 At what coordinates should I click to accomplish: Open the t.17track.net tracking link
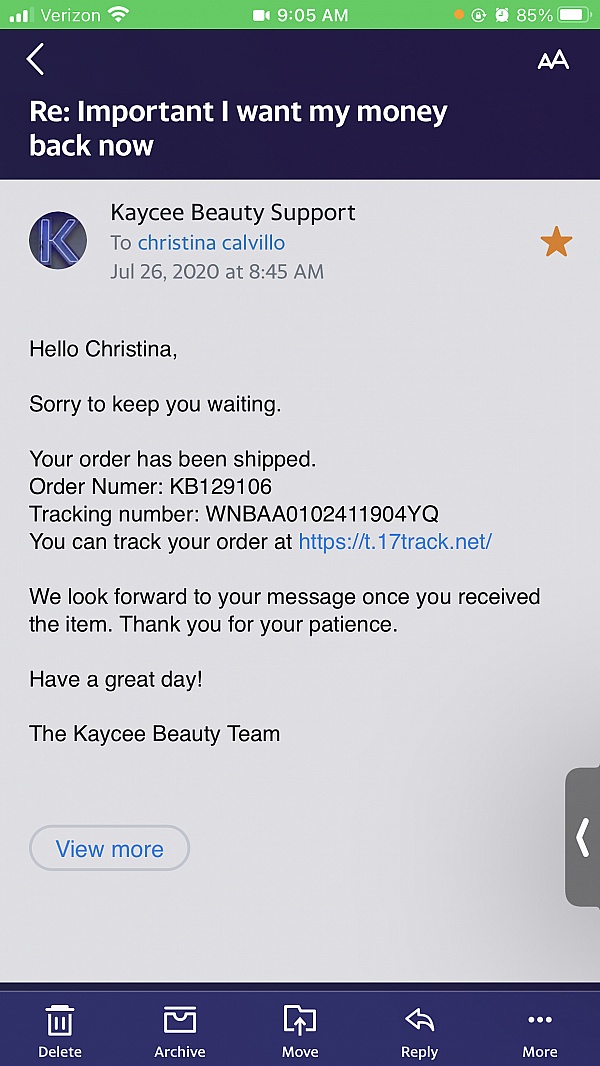(395, 542)
